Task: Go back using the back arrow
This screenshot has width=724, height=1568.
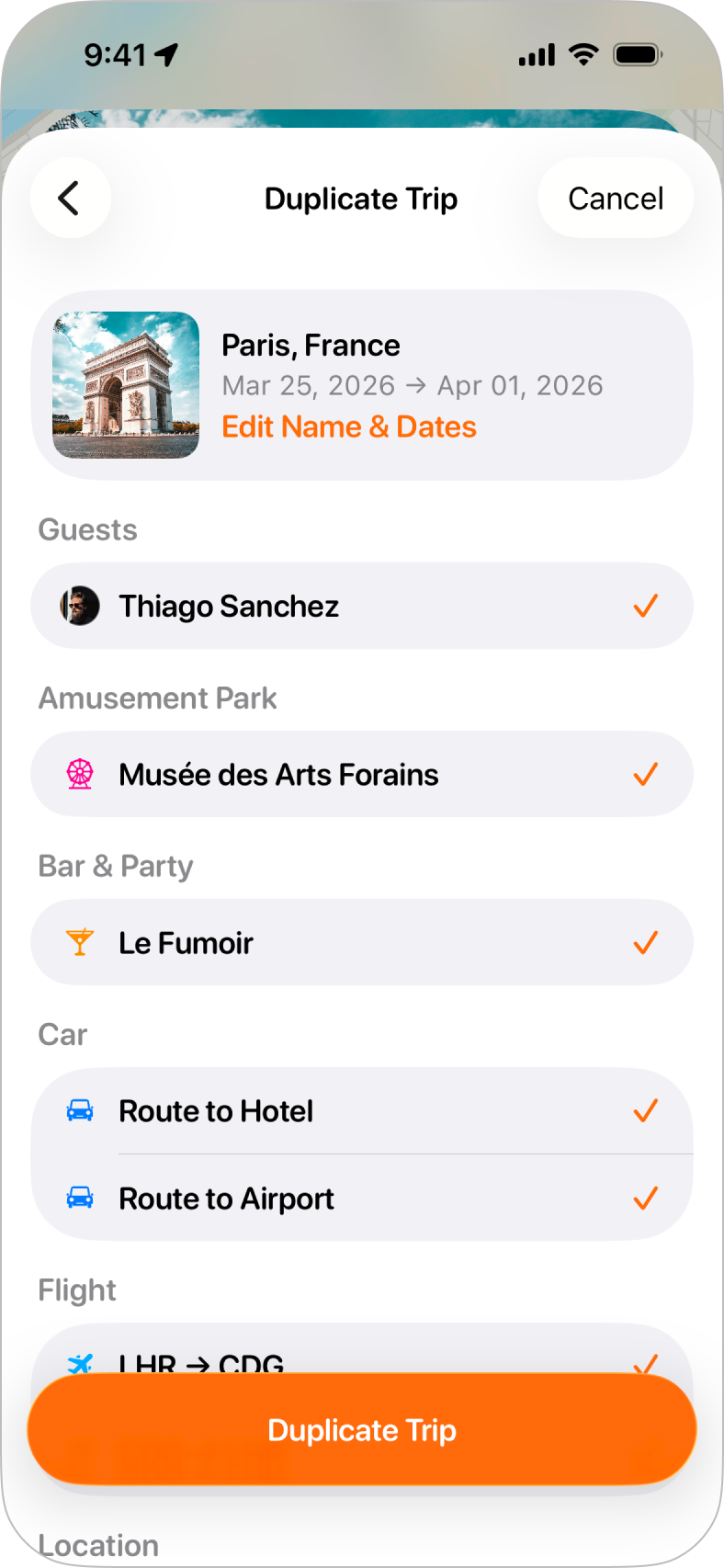Action: point(70,199)
